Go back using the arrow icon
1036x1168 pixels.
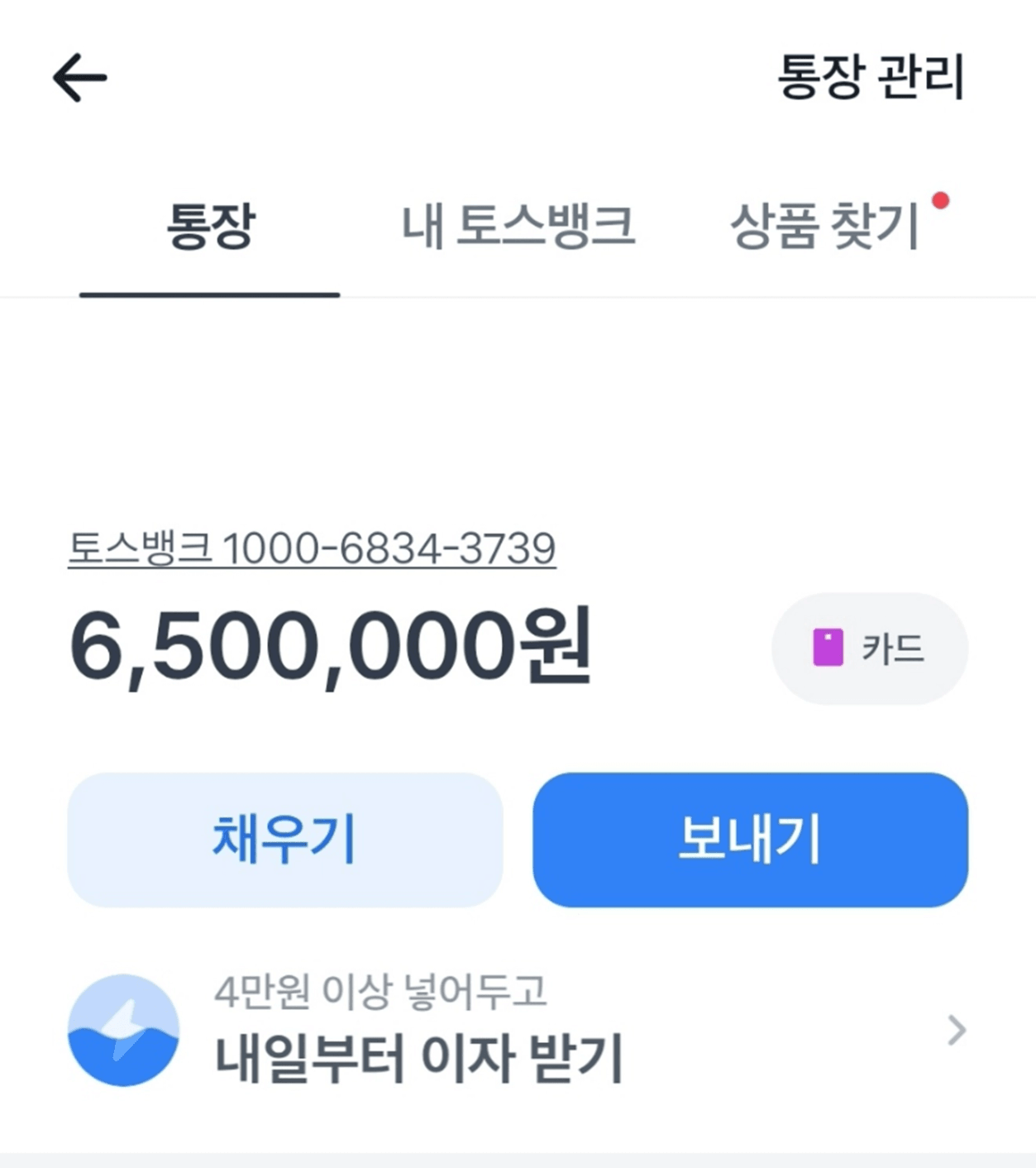pyautogui.click(x=80, y=78)
